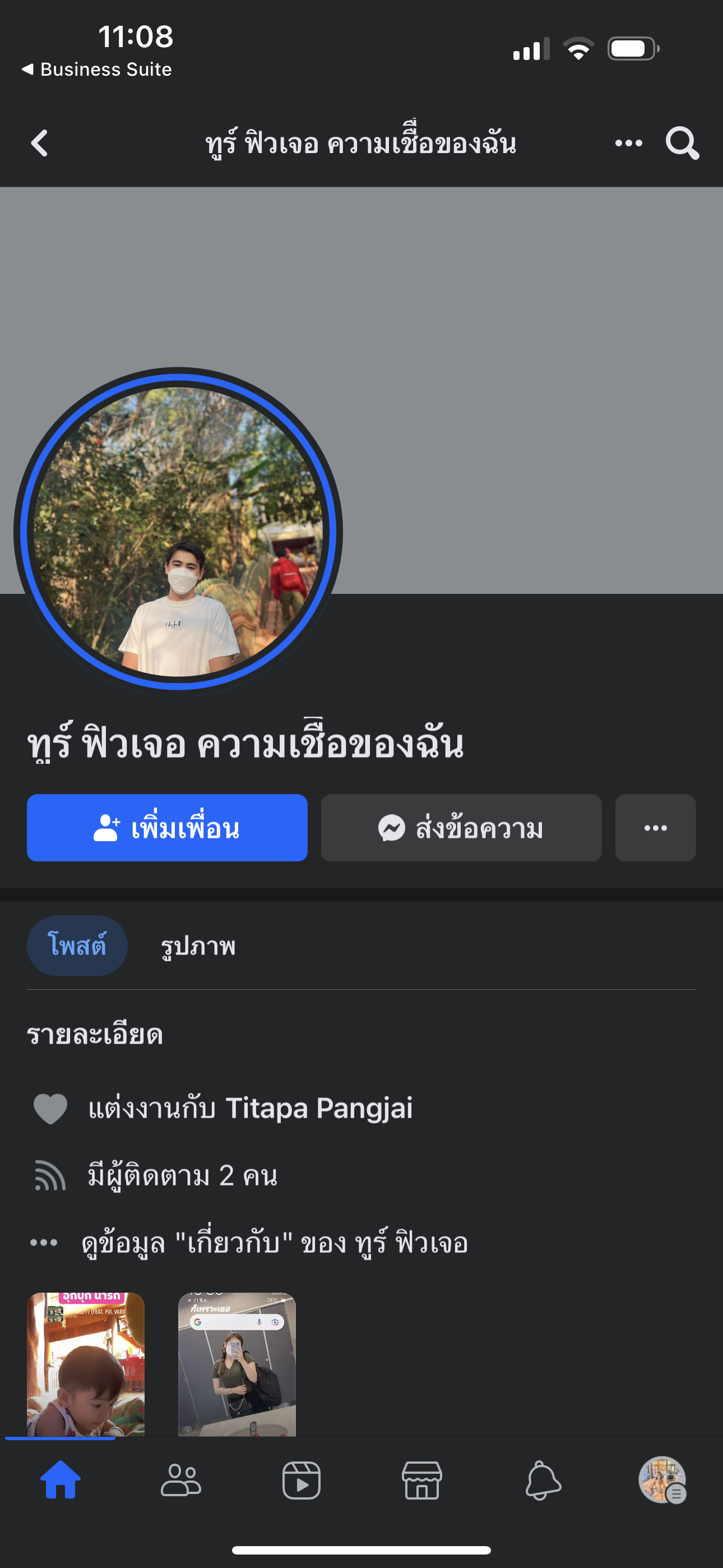Select the โพสต์ tab
Viewport: 723px width, 1568px height.
pos(77,946)
